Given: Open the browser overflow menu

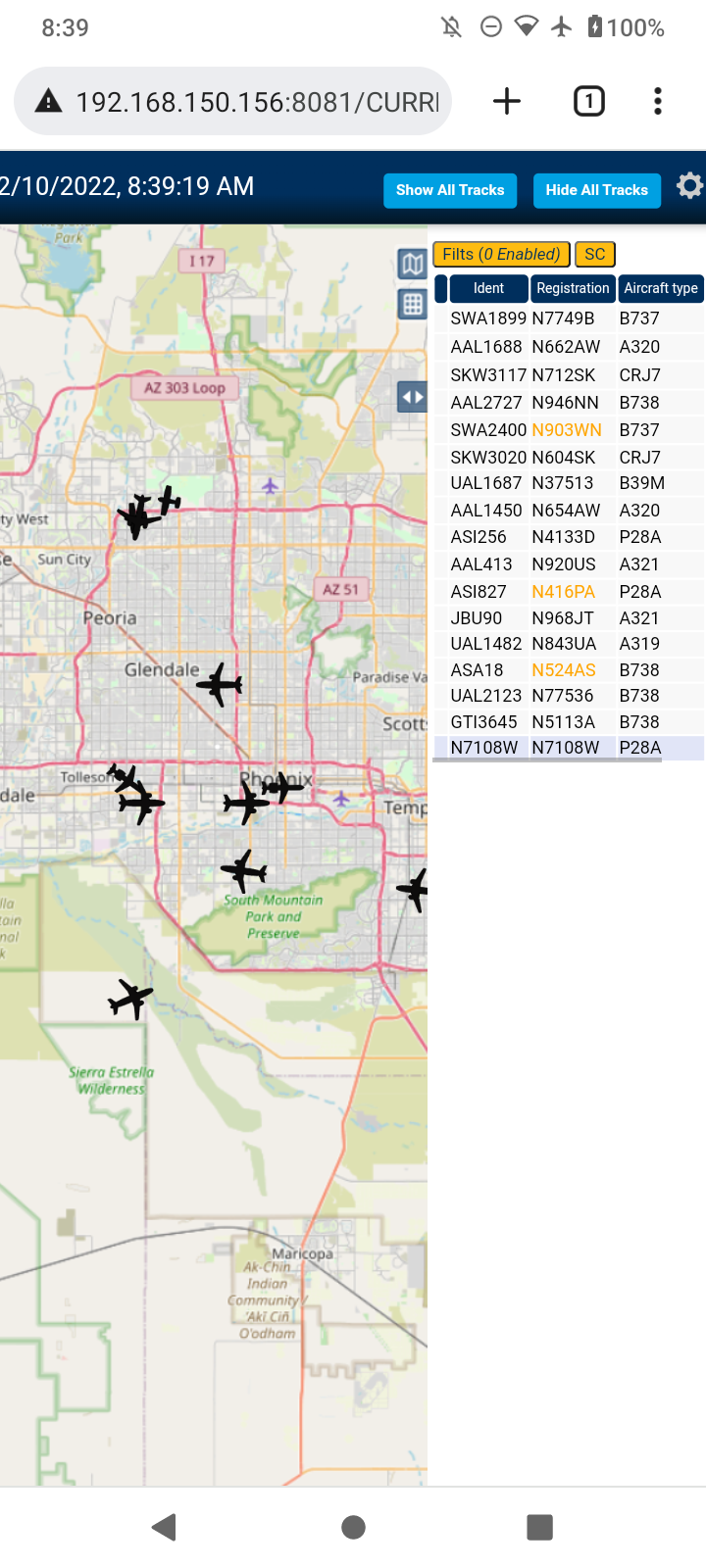Looking at the screenshot, I should pos(658,101).
